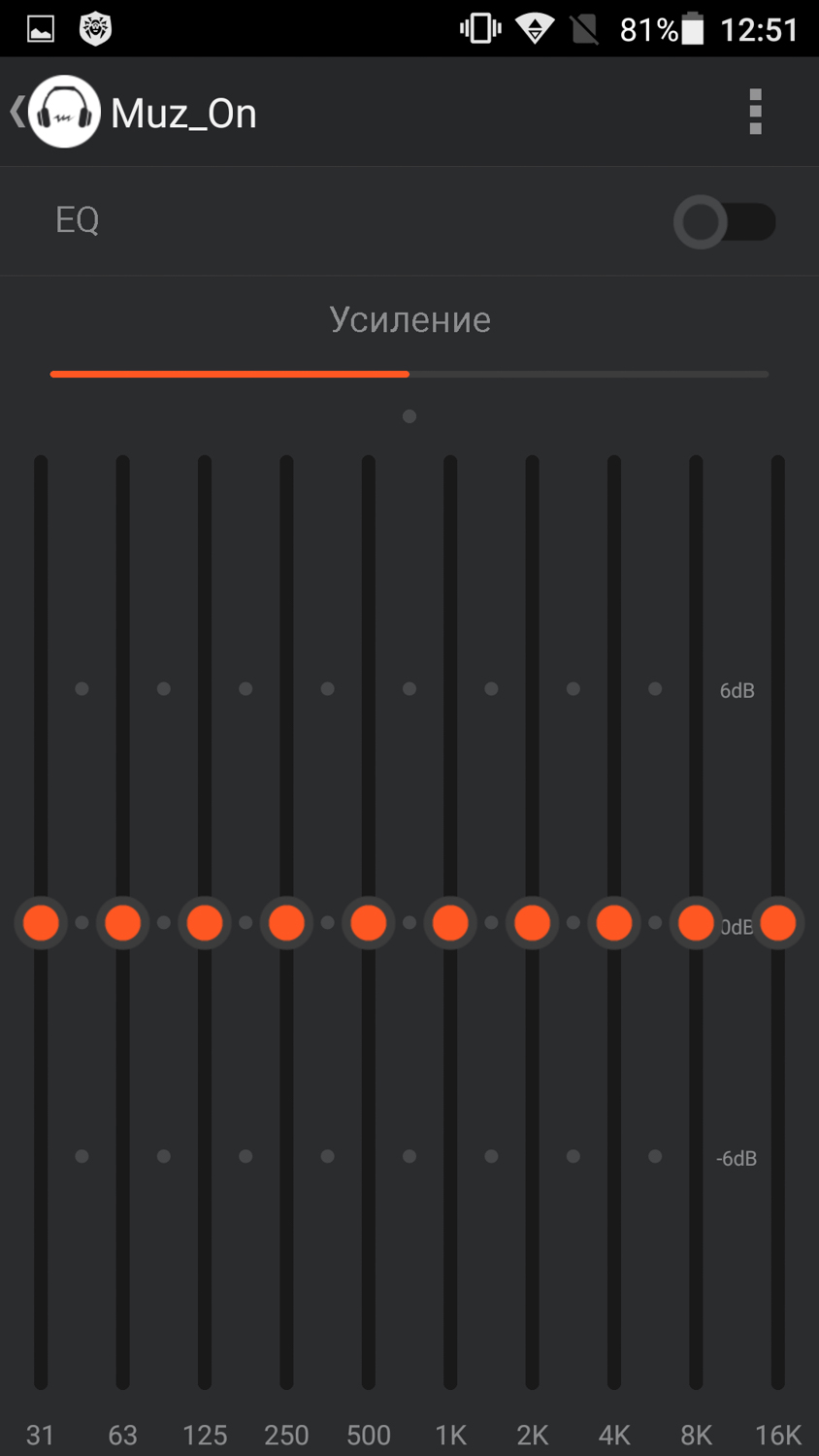This screenshot has width=819, height=1456.
Task: Tap the 8K band slider knob
Action: 696,922
